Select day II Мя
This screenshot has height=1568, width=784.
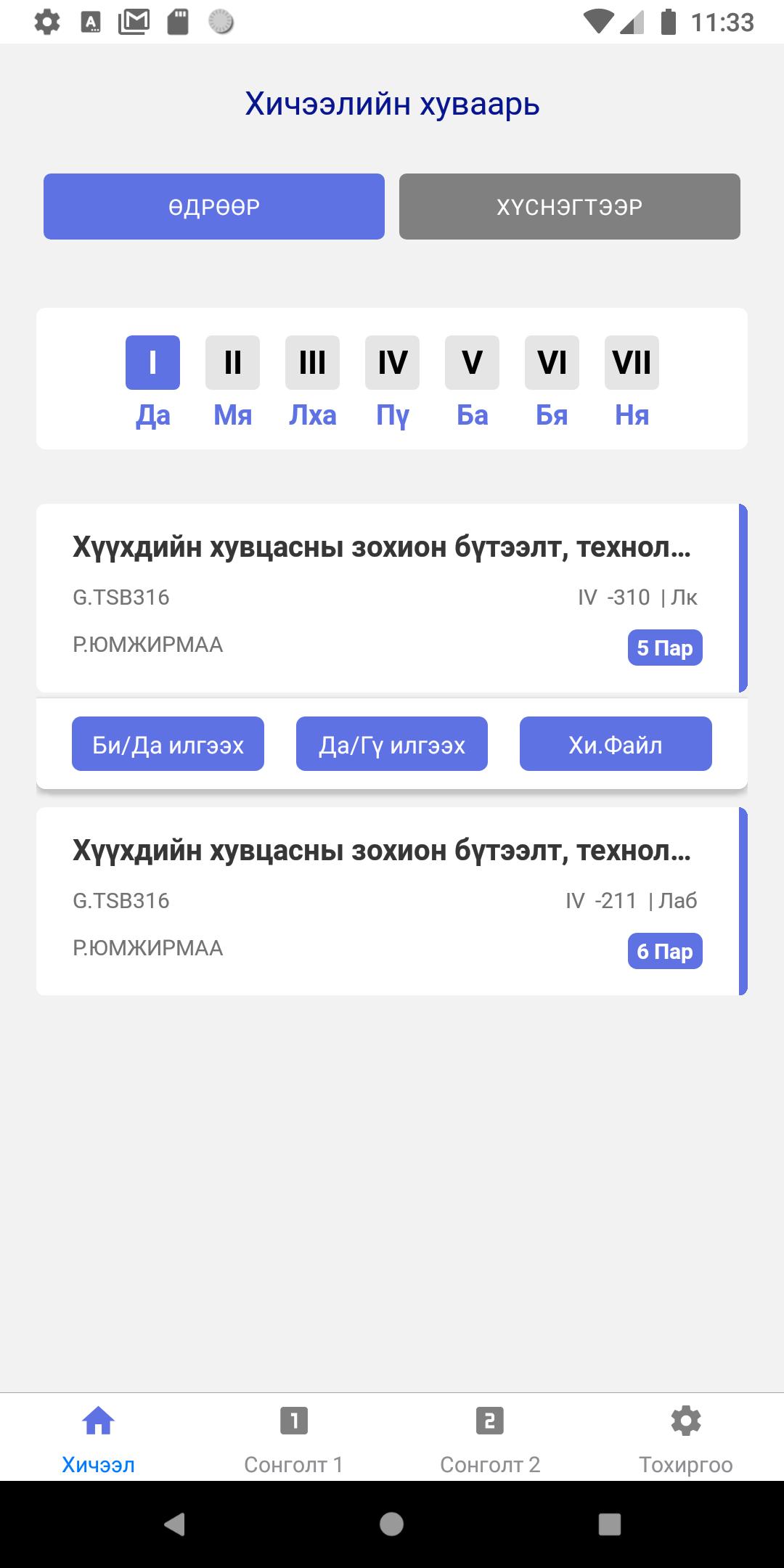tap(232, 363)
